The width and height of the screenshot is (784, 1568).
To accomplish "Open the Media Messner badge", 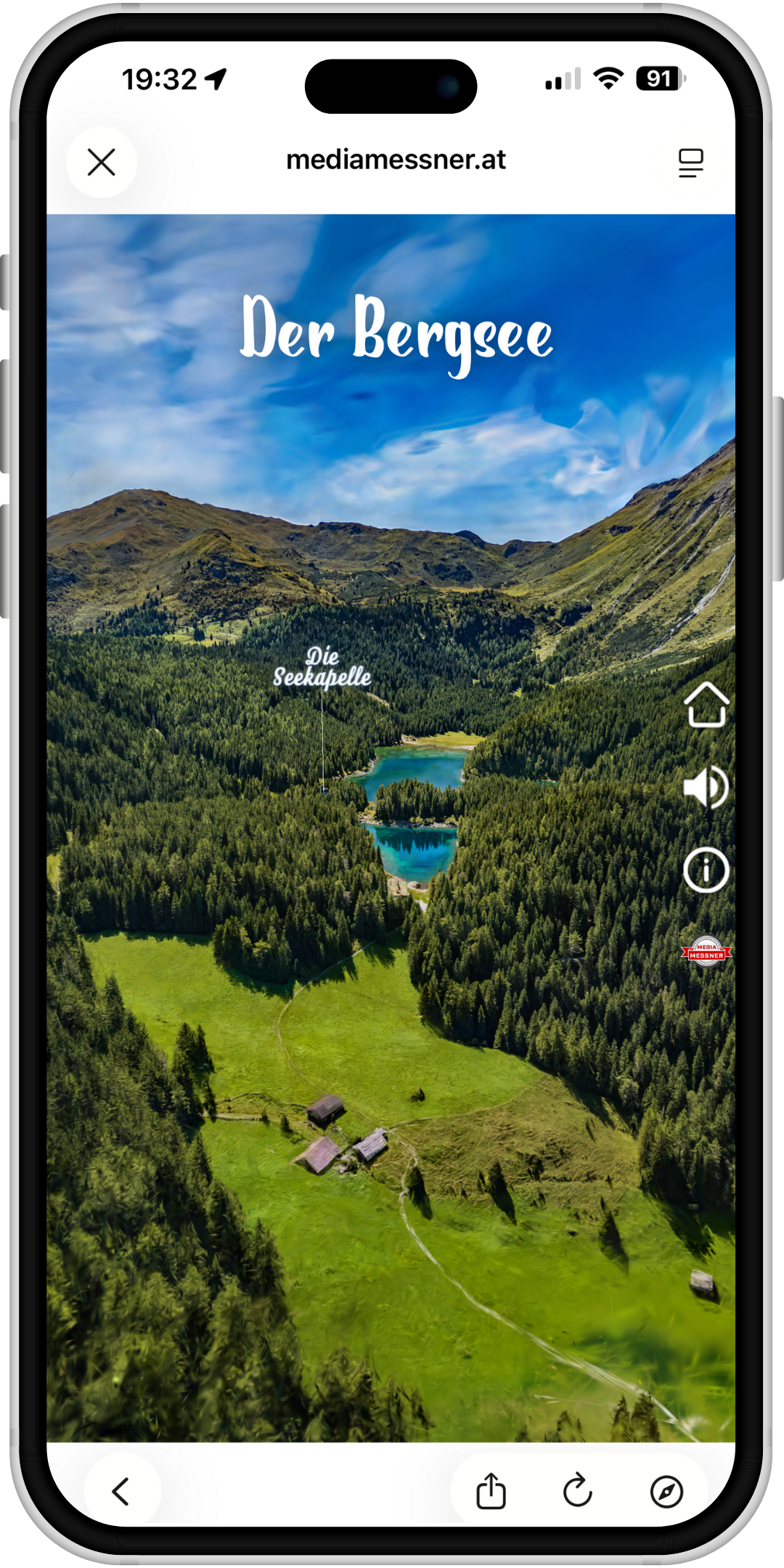I will pyautogui.click(x=706, y=952).
